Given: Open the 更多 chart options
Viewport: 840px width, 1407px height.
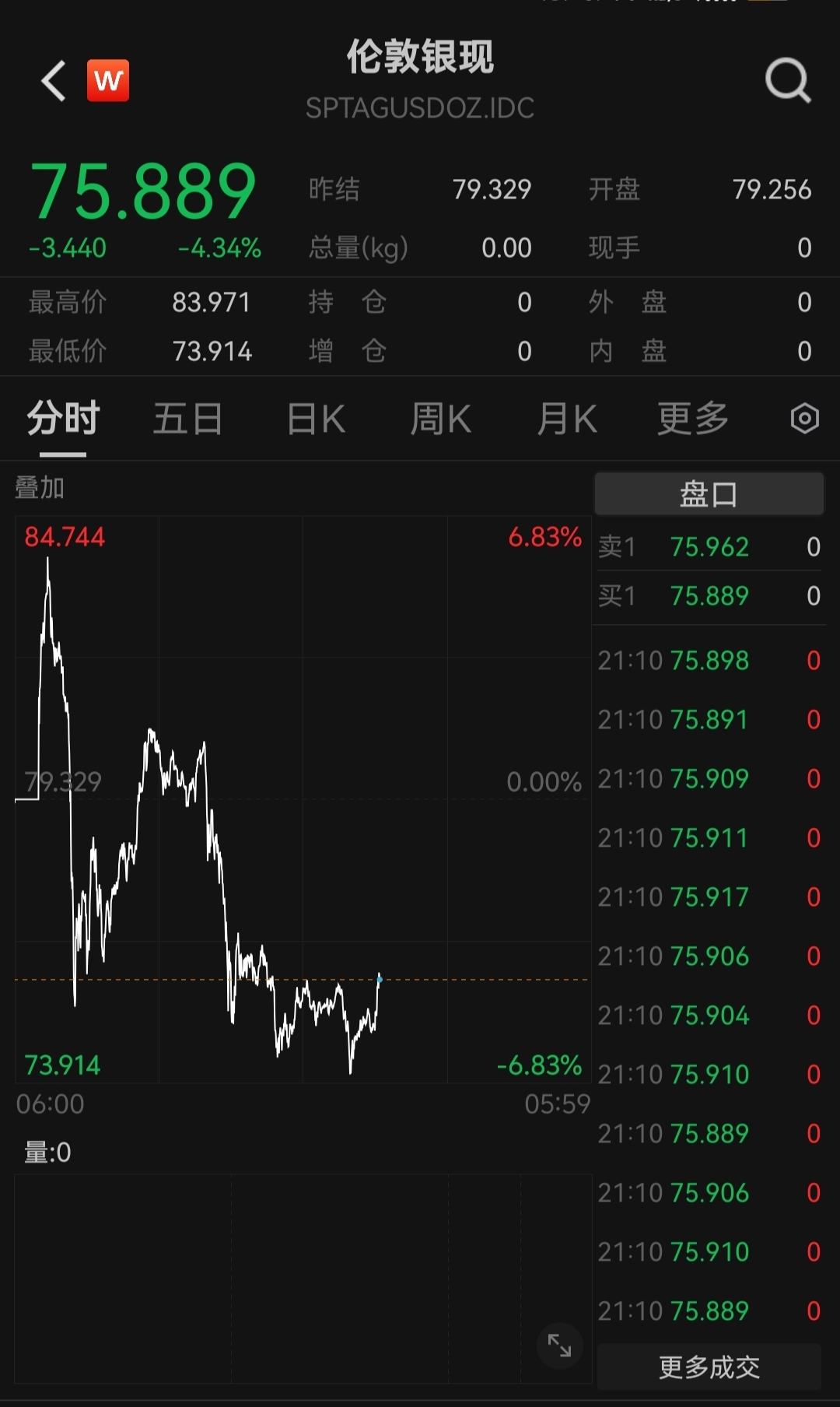Looking at the screenshot, I should [691, 418].
